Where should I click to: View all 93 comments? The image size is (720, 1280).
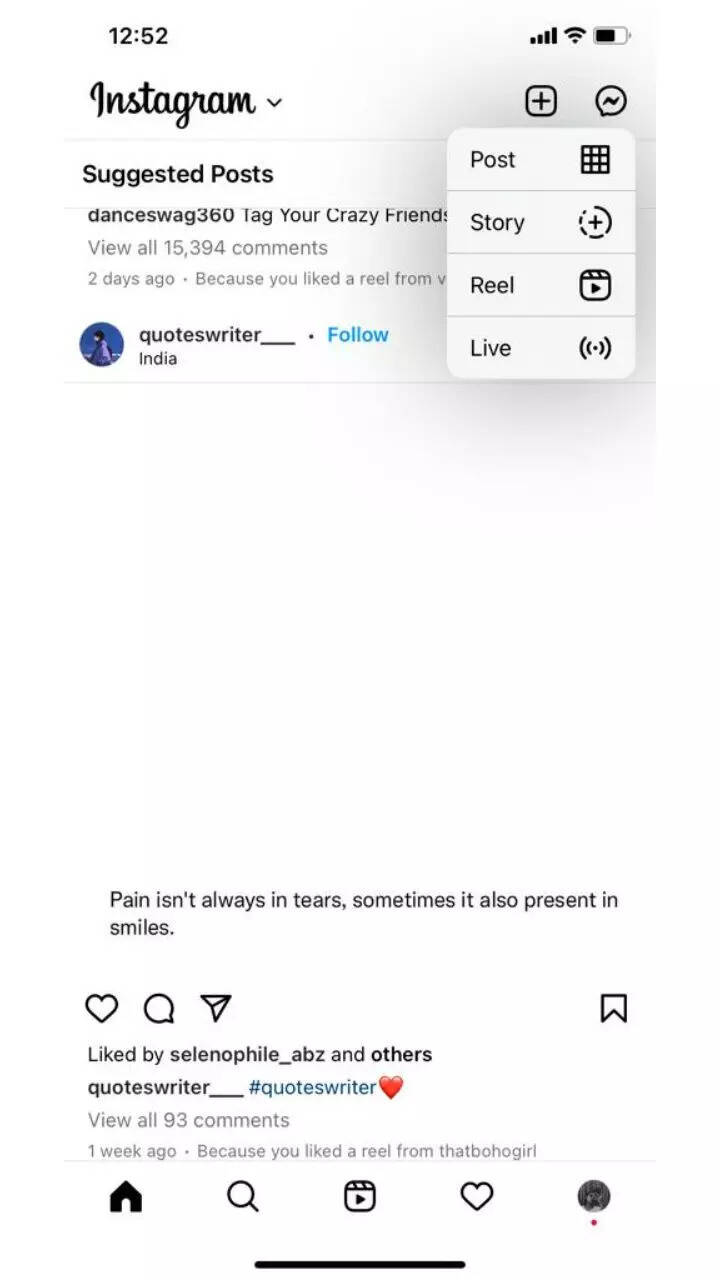(188, 1120)
